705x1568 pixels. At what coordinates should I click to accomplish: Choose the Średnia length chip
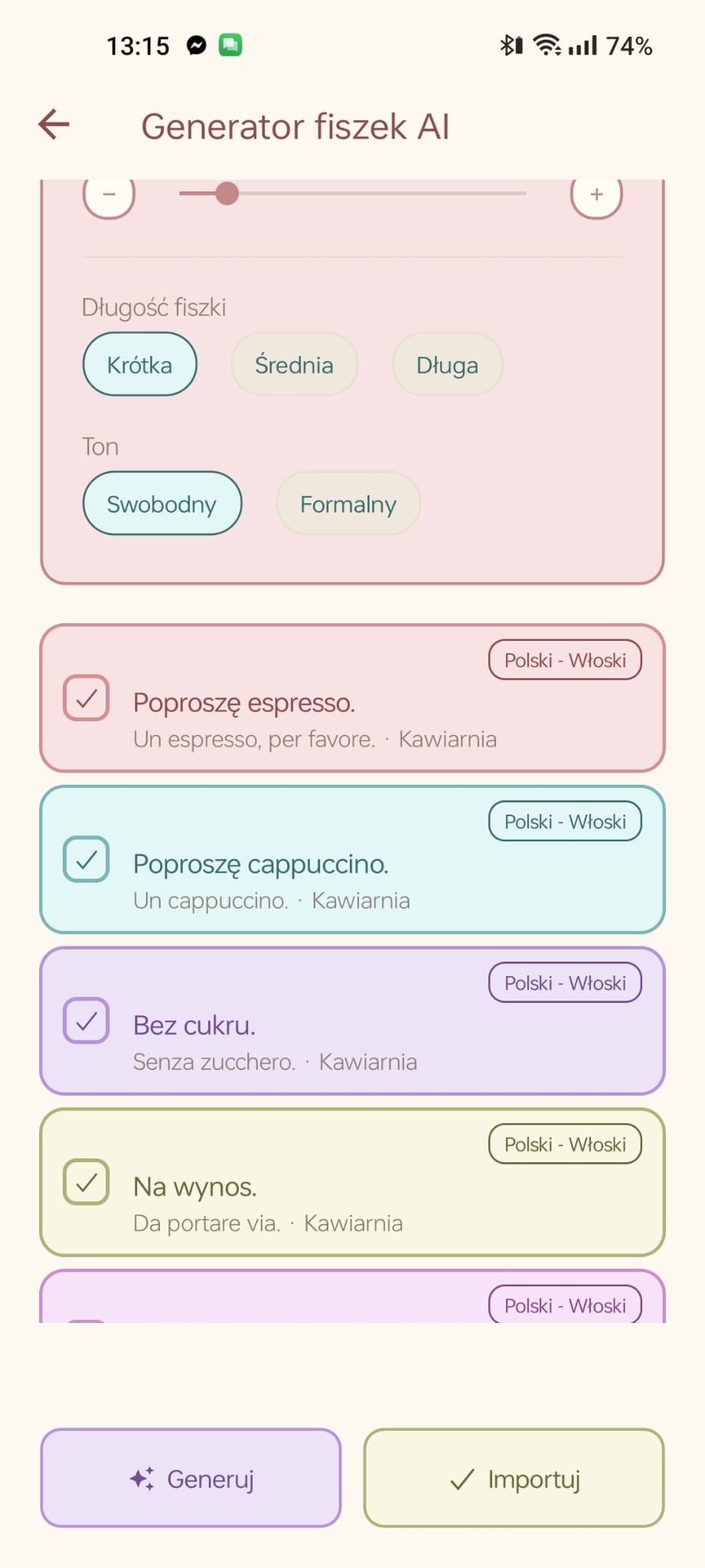click(x=294, y=364)
